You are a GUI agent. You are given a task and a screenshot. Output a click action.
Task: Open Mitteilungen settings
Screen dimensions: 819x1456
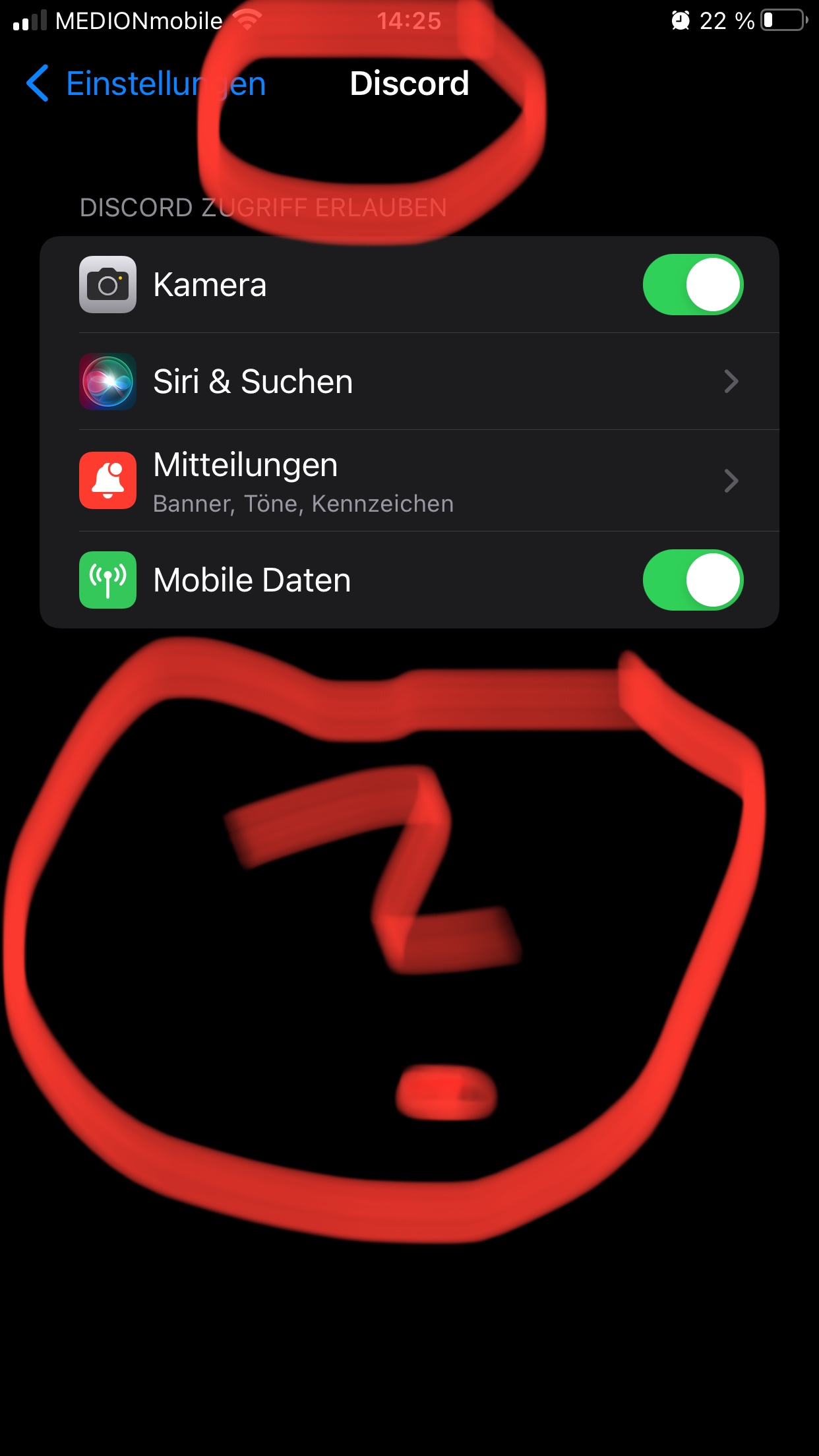pos(409,481)
